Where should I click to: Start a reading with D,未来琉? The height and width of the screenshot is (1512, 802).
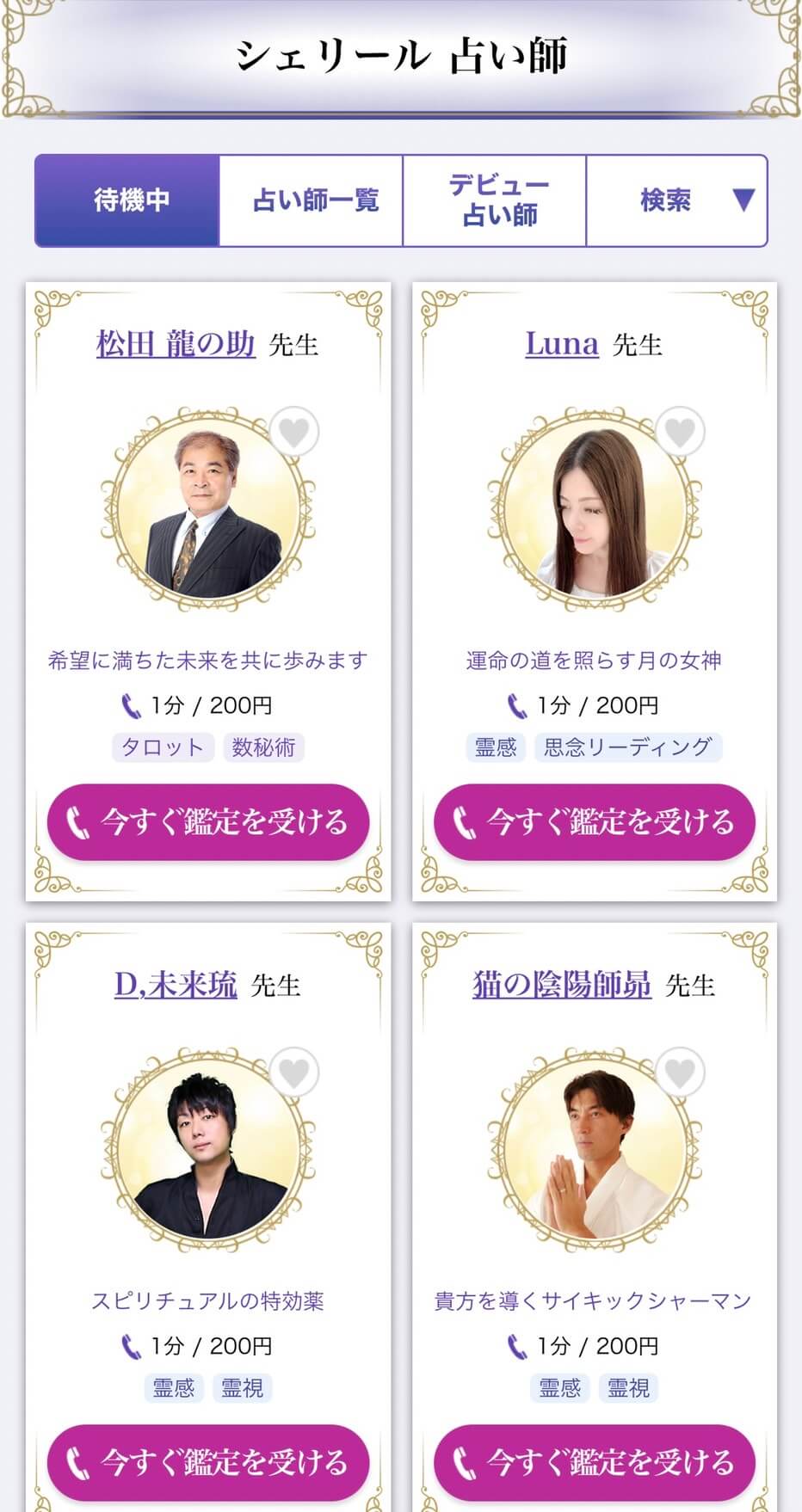pyautogui.click(x=208, y=1462)
